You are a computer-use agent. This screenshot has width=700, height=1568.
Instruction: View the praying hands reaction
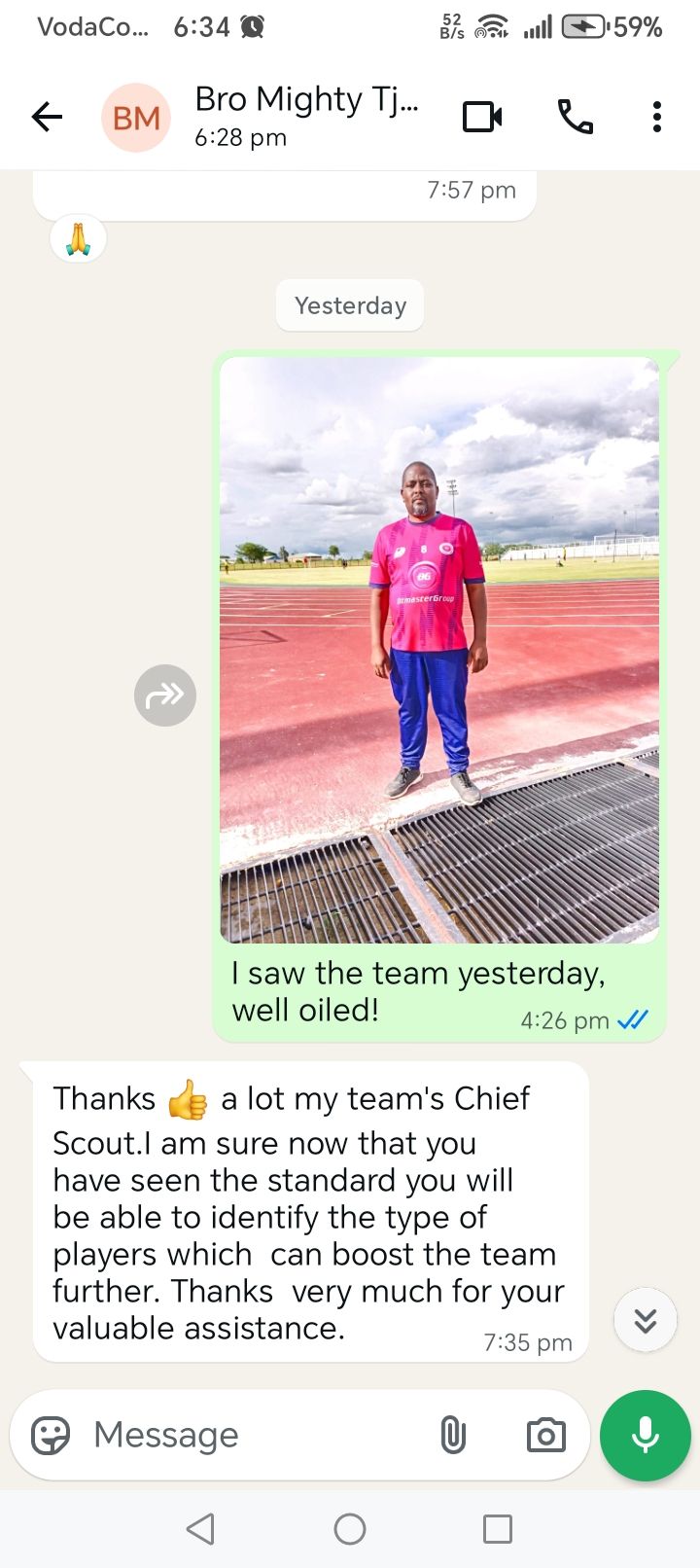78,238
